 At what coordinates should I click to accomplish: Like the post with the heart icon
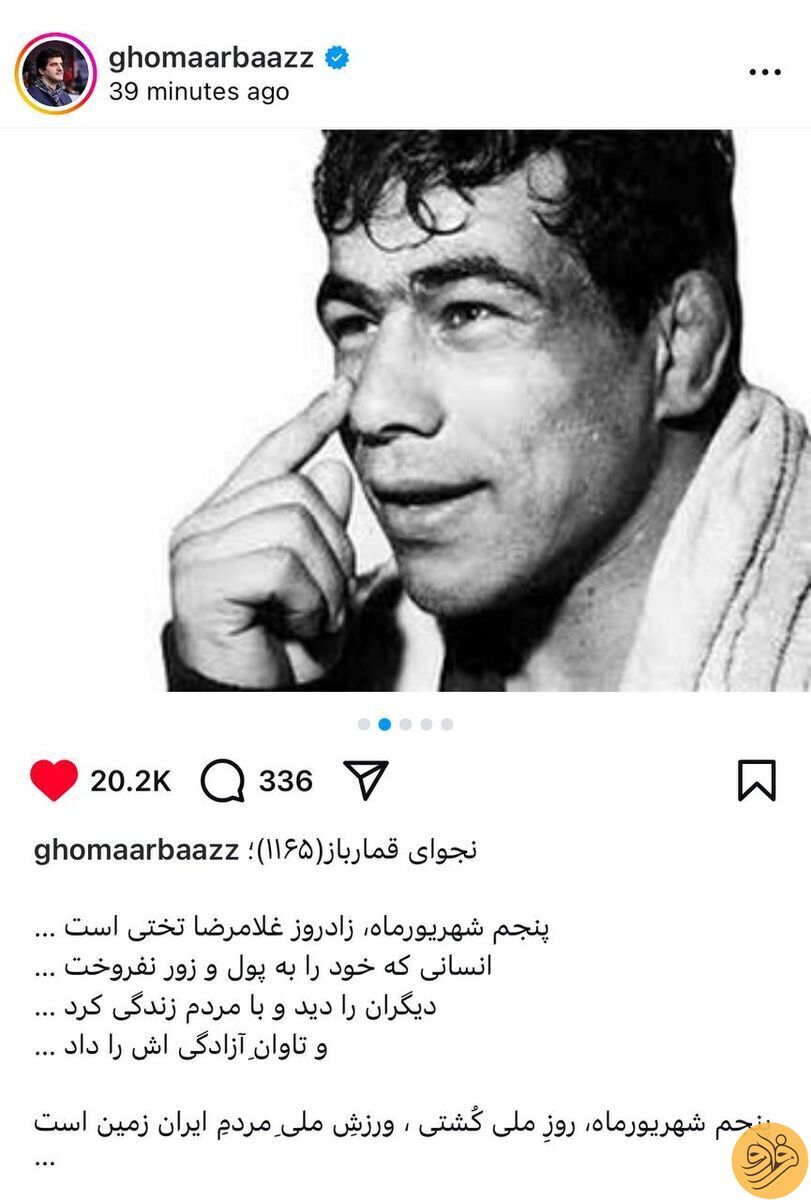pos(54,781)
